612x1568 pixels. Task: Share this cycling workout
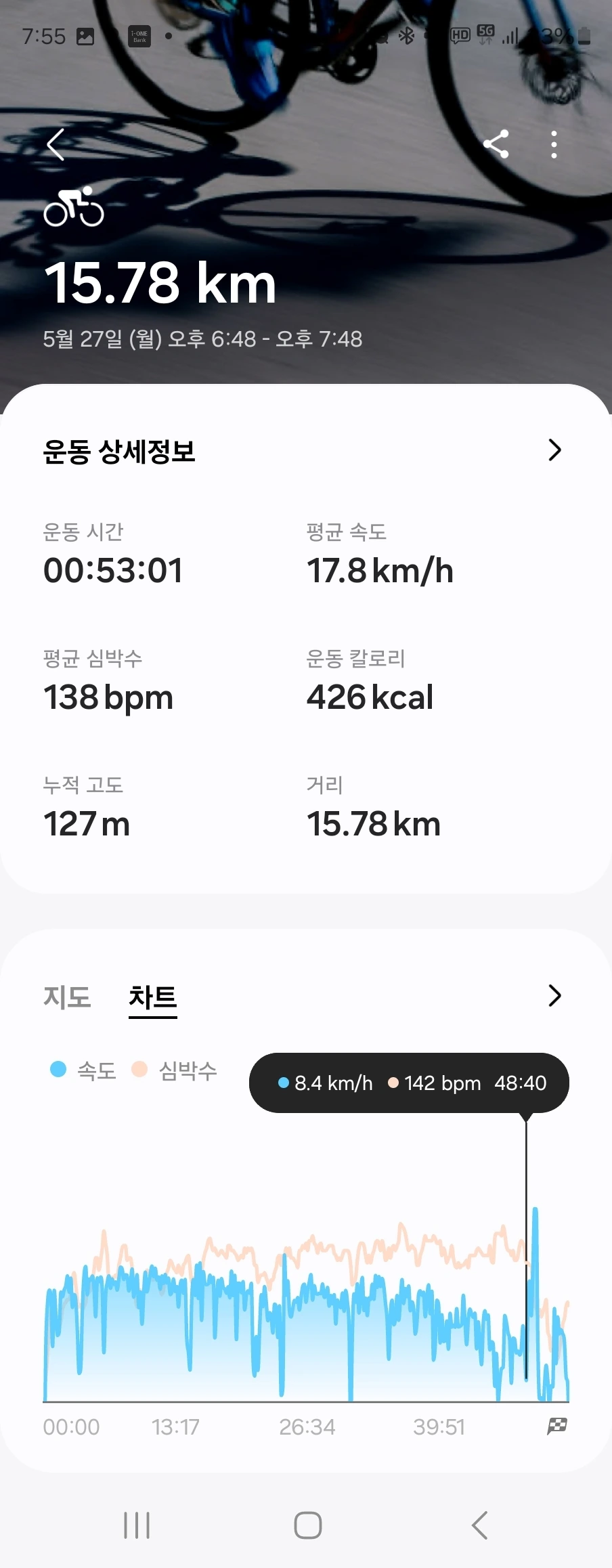(496, 144)
